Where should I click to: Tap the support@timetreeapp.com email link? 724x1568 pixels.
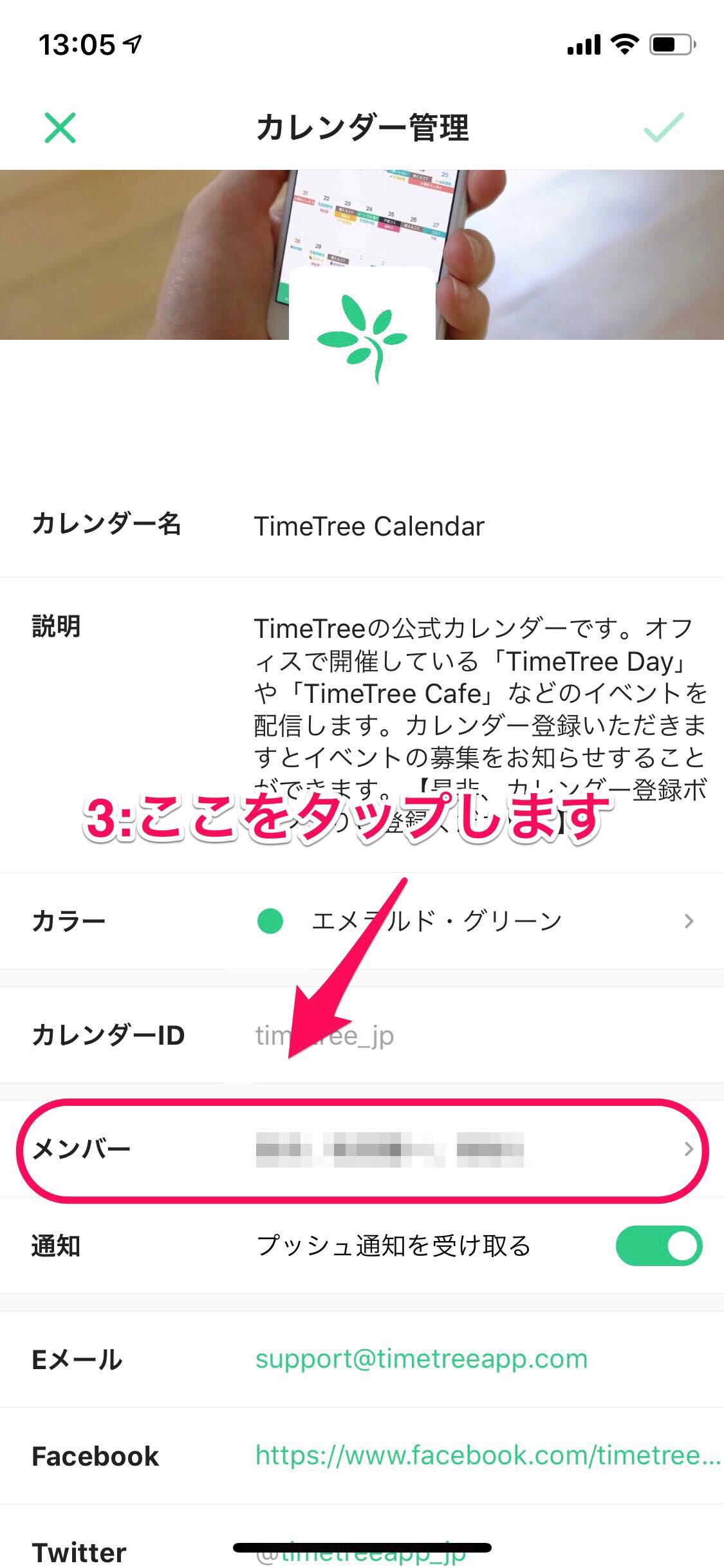(x=422, y=1358)
